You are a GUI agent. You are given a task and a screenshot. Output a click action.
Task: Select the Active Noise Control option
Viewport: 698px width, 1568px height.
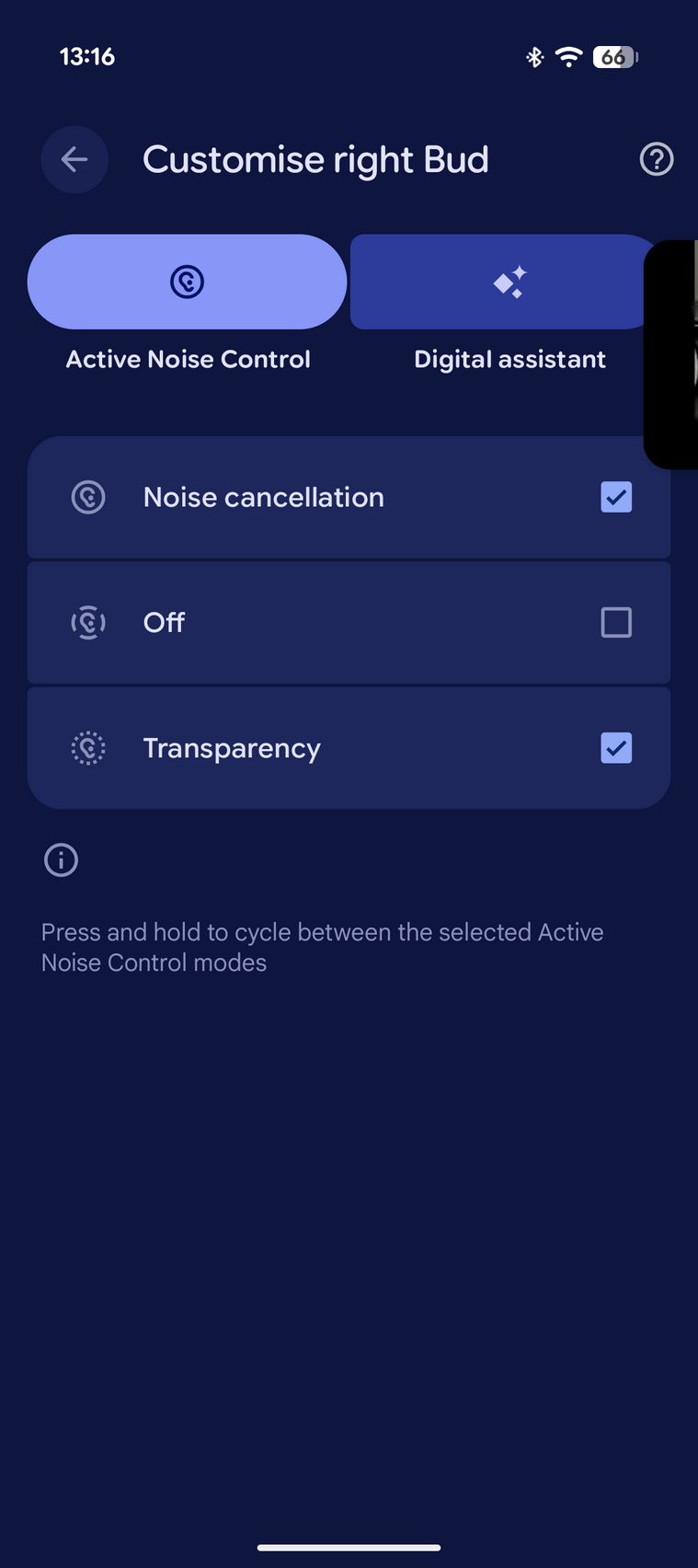point(188,282)
